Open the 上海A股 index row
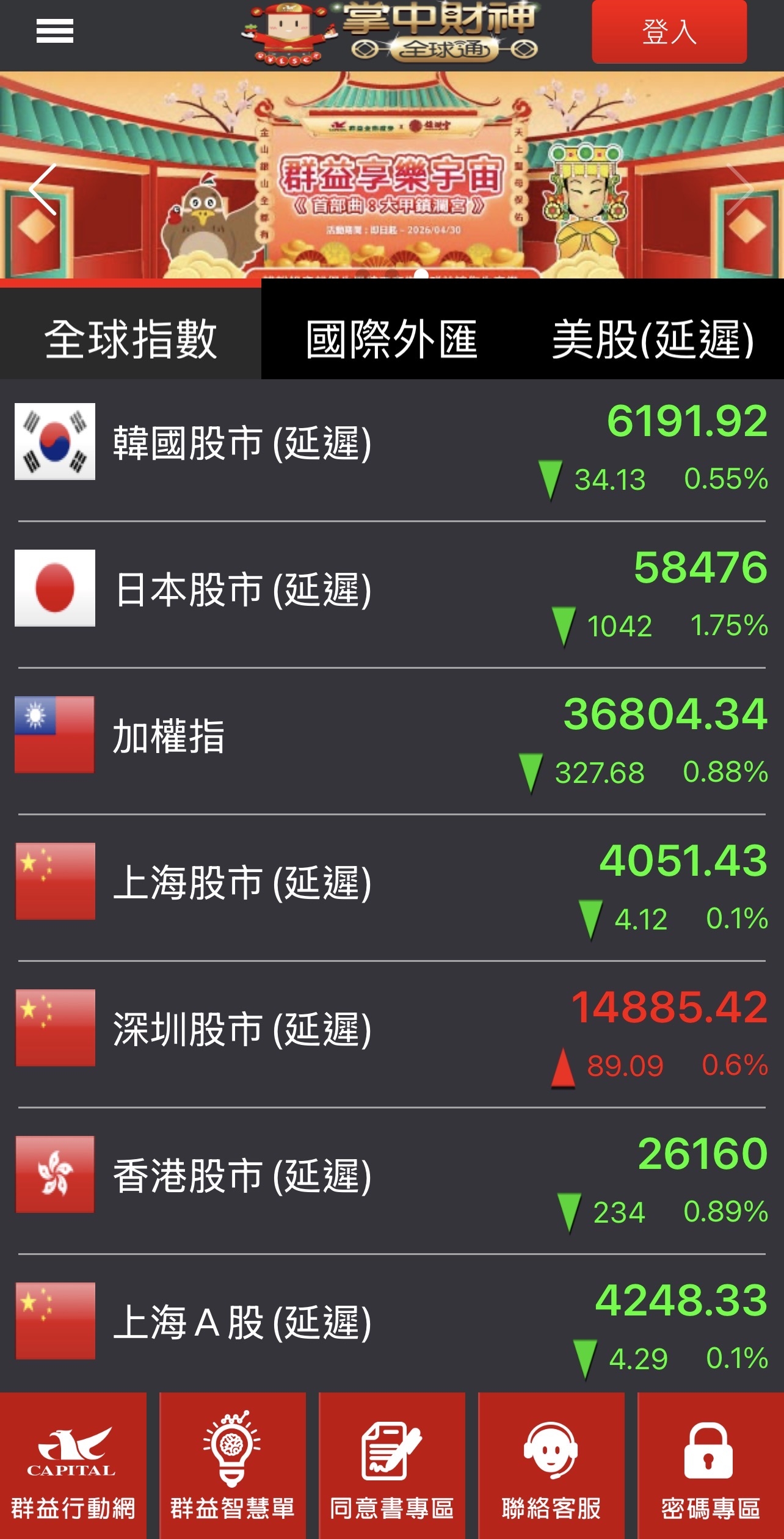 391,1326
